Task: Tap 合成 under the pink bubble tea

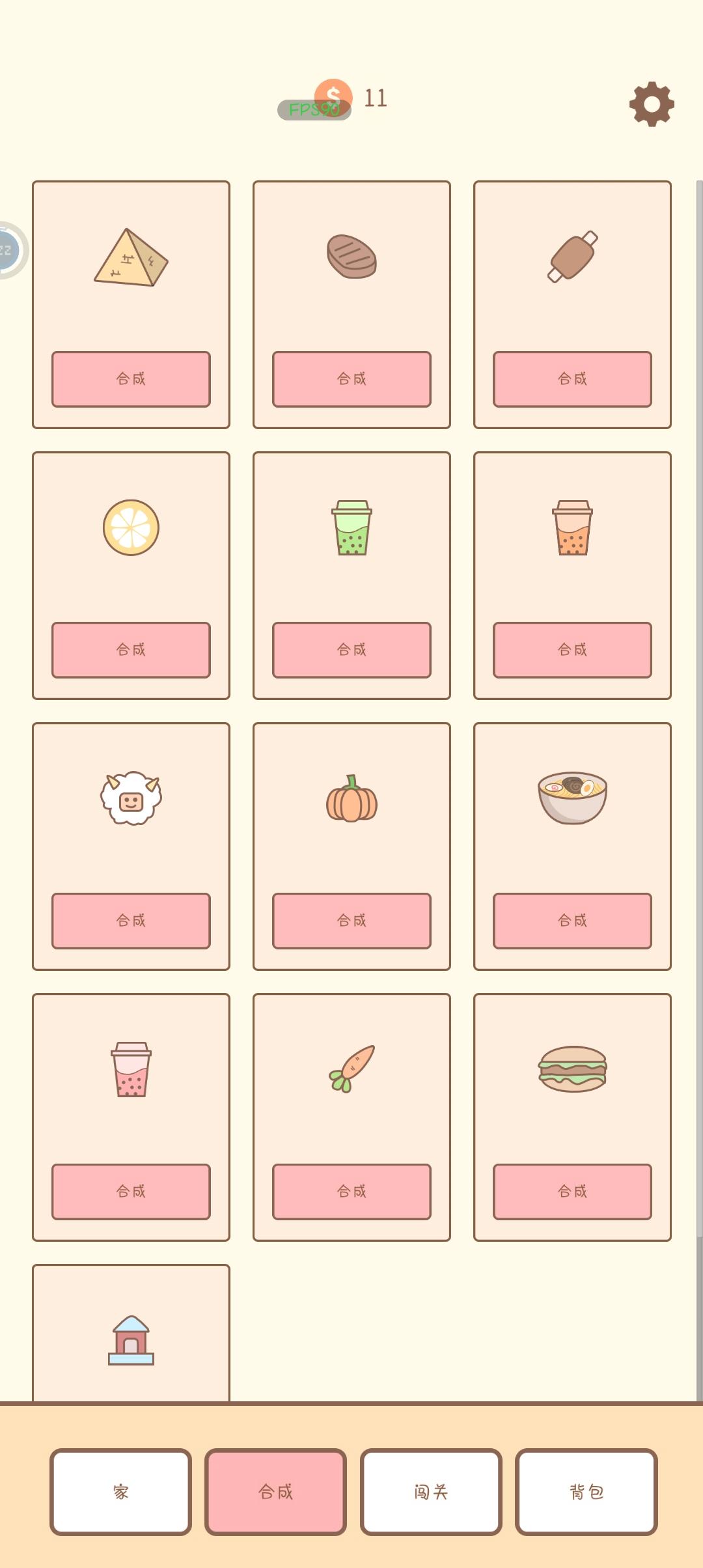Action: (x=131, y=1192)
